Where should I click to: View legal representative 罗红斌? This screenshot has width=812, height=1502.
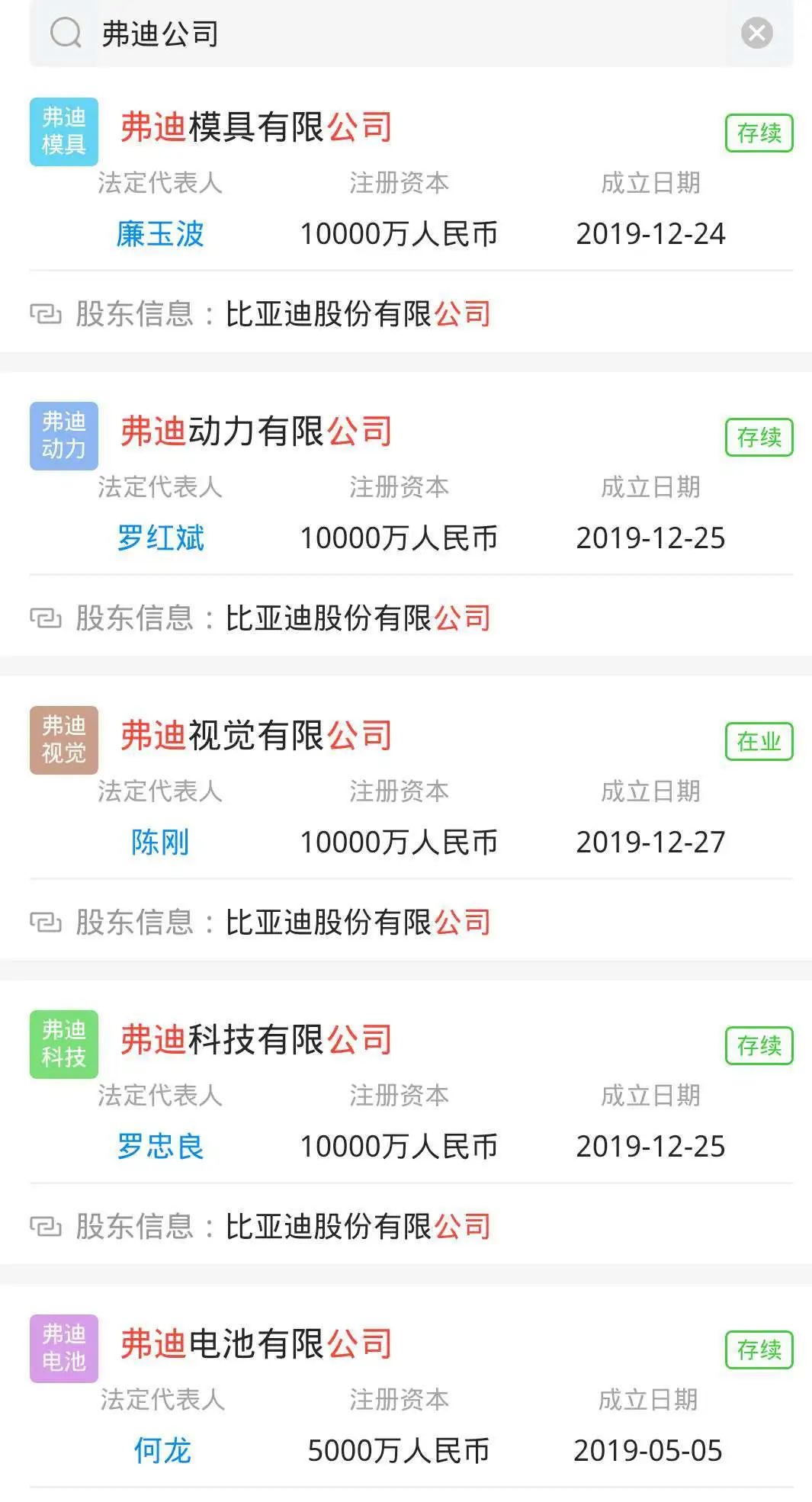[160, 538]
